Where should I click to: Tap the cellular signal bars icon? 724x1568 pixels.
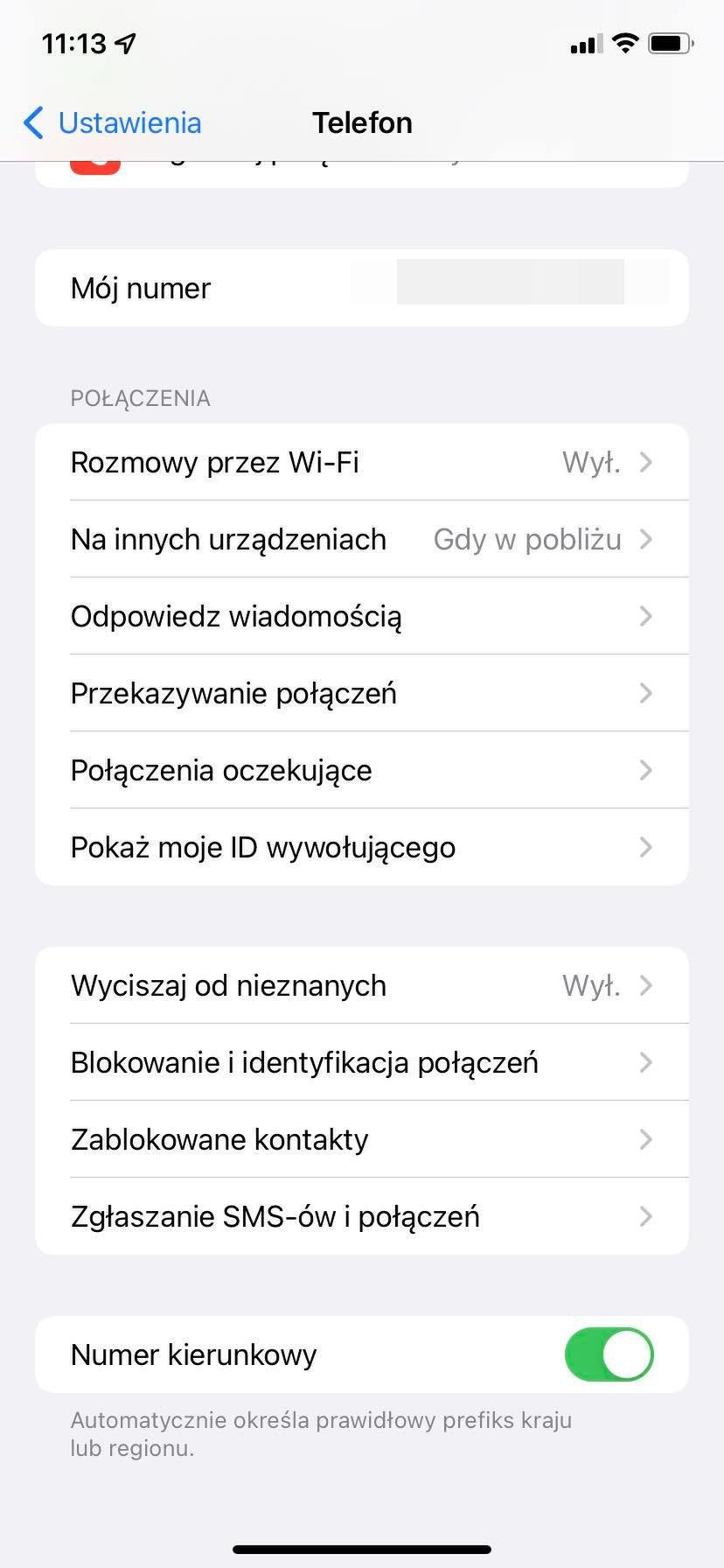click(584, 44)
